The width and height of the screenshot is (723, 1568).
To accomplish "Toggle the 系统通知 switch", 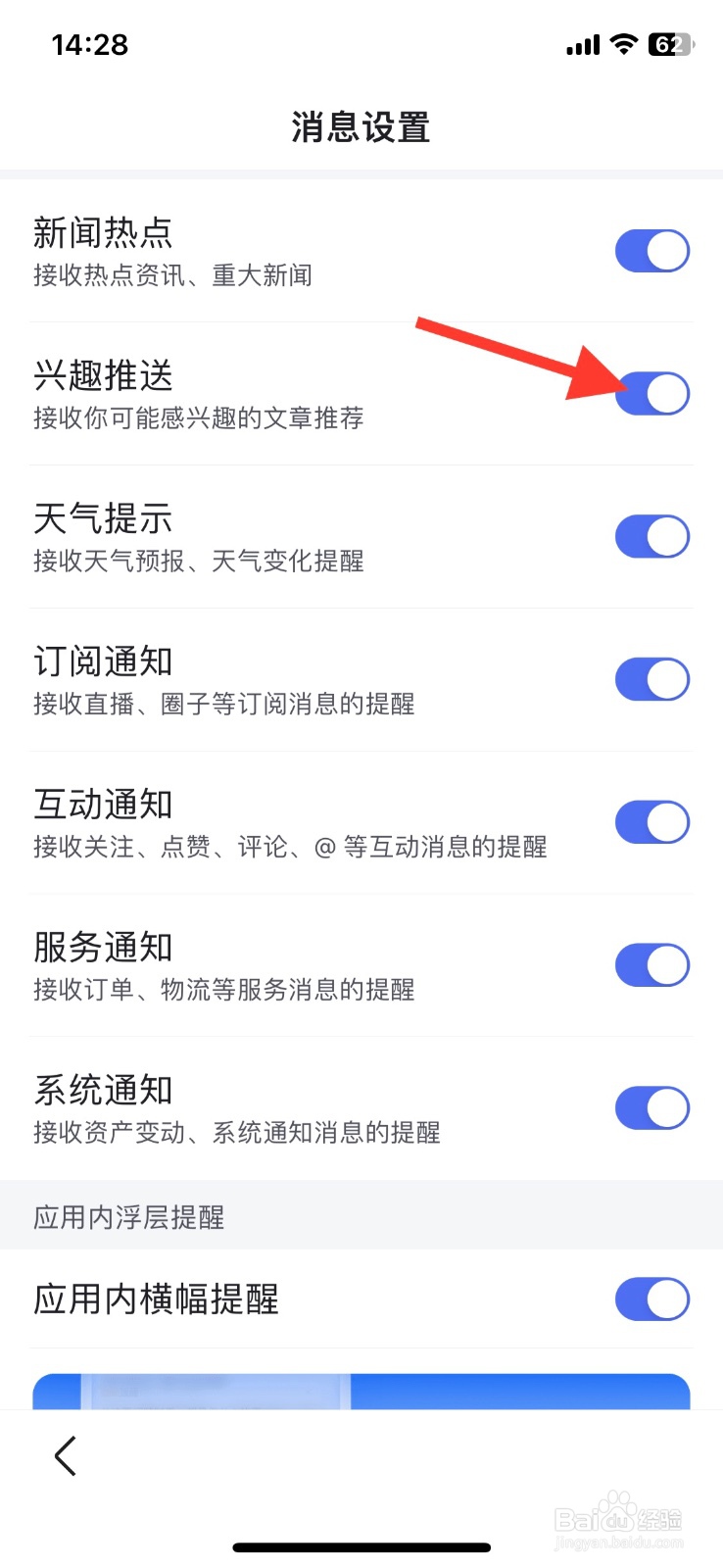I will coord(651,1108).
